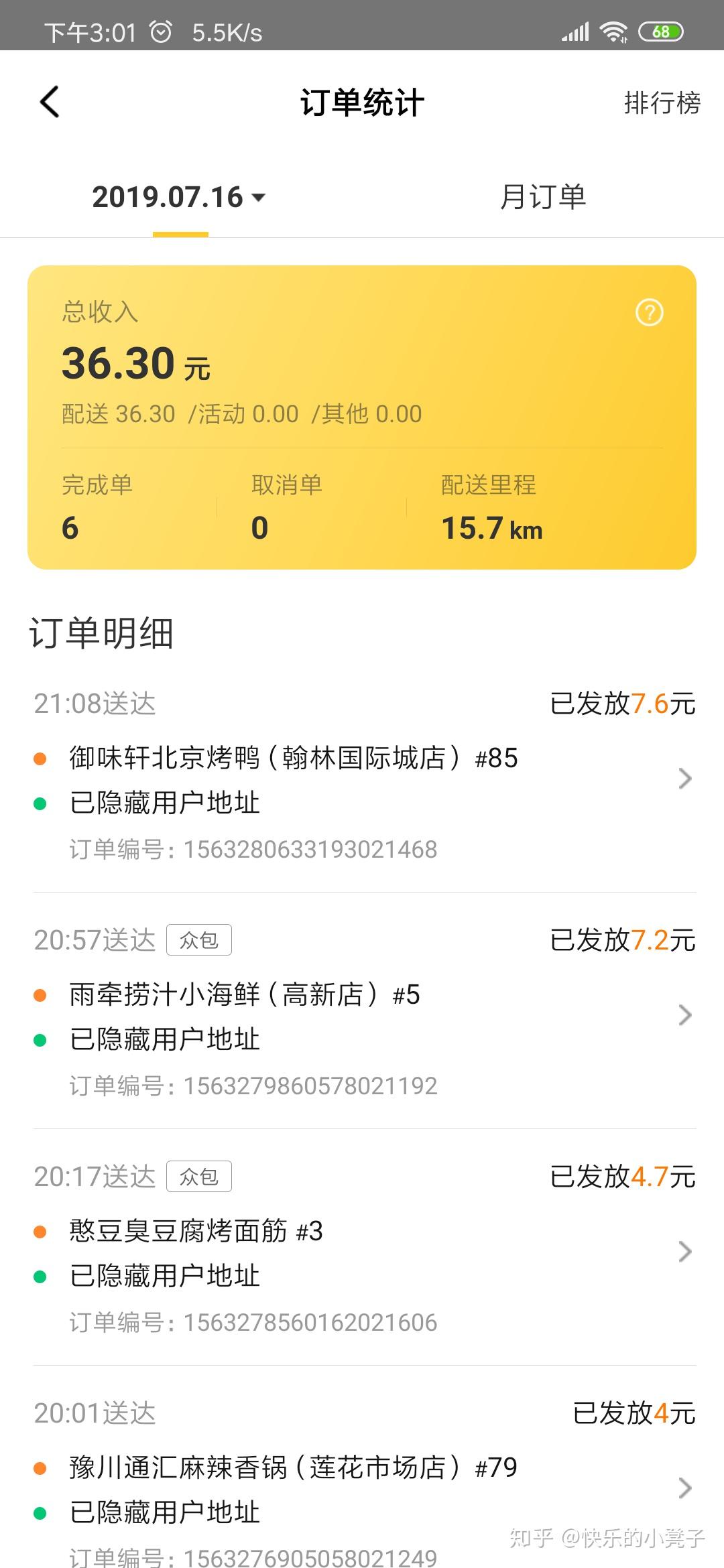The width and height of the screenshot is (724, 1568).
Task: Tap the 已发放7.6元 payout amount
Action: pyautogui.click(x=621, y=704)
